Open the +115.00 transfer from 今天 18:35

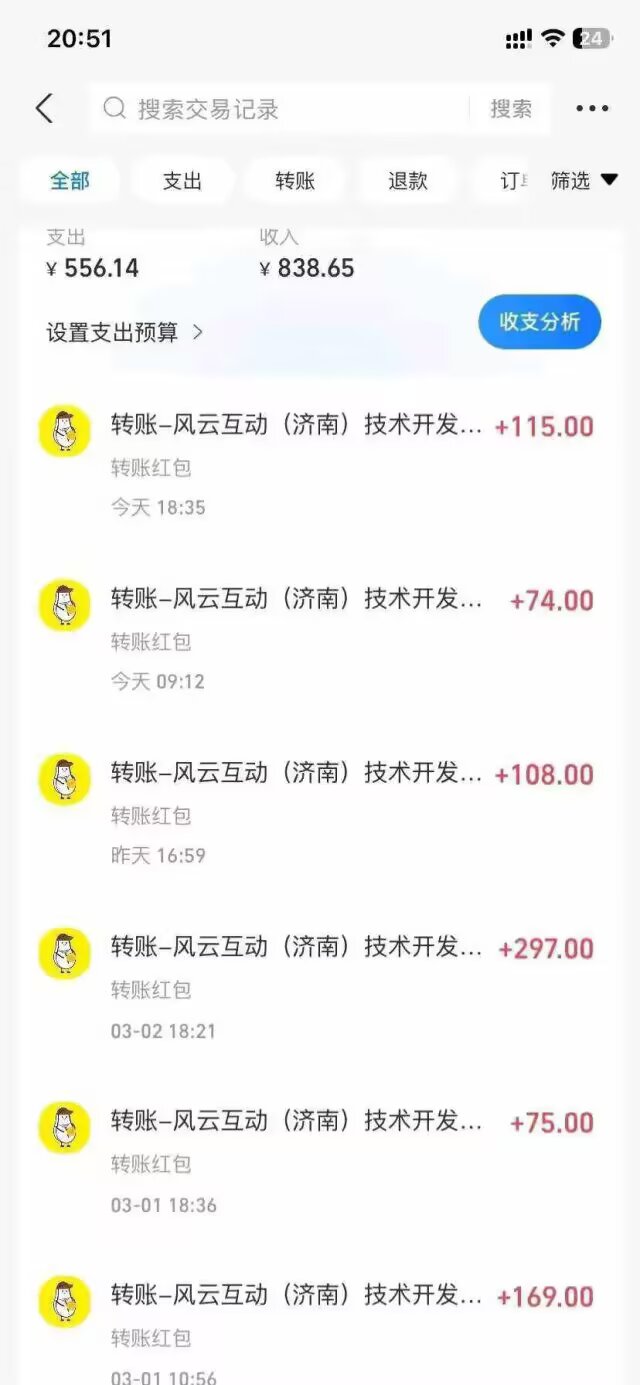coord(320,465)
